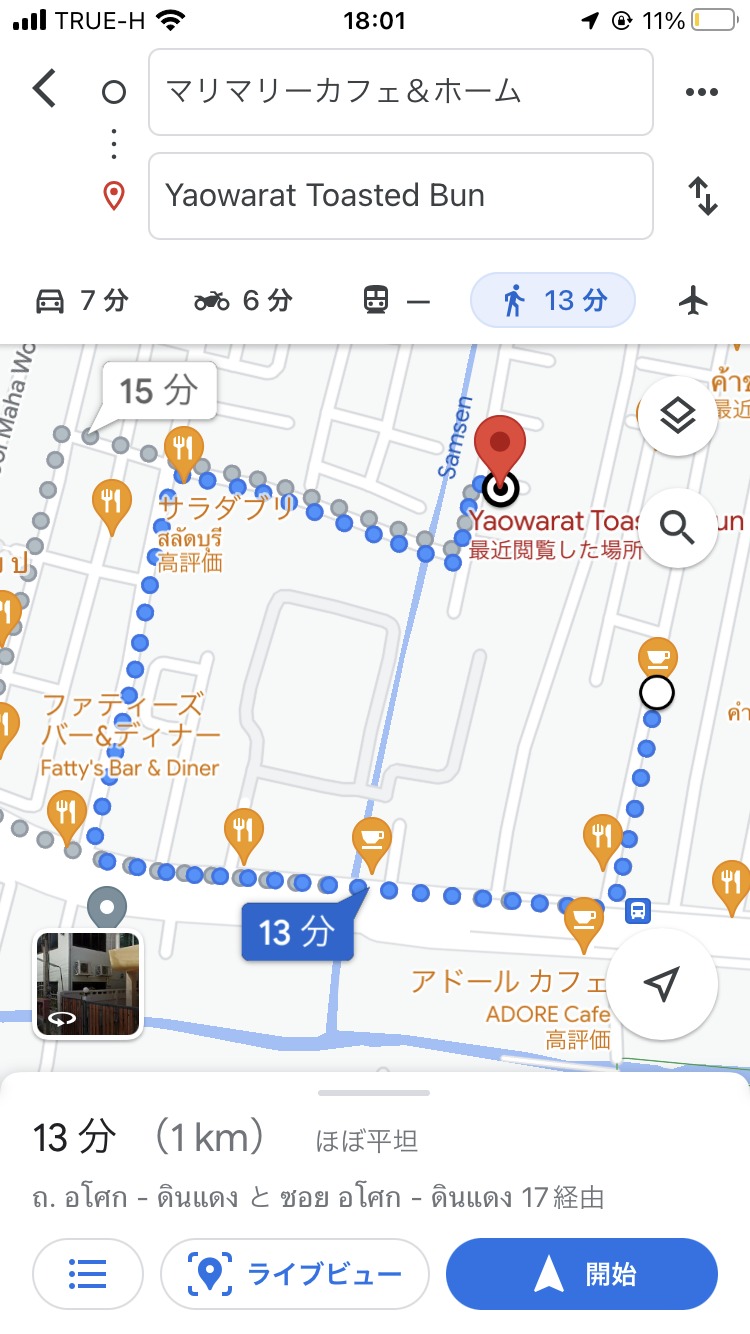Go back from the directions screen
The height and width of the screenshot is (1334, 750).
point(45,90)
